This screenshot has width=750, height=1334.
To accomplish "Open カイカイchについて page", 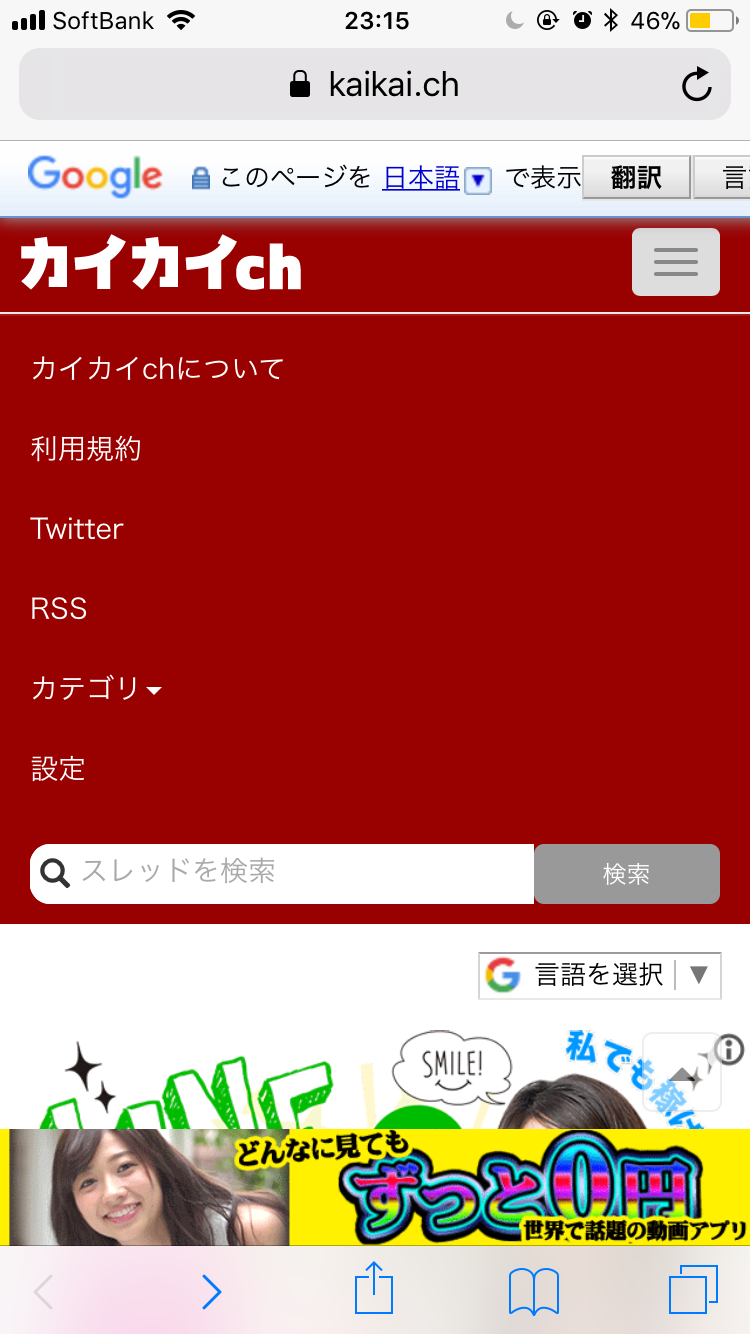I will pyautogui.click(x=157, y=369).
